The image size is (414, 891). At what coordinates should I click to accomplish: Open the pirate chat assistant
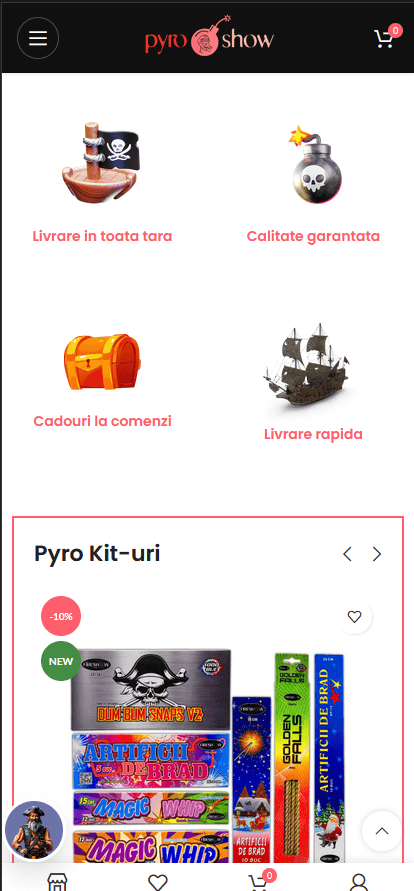[34, 830]
